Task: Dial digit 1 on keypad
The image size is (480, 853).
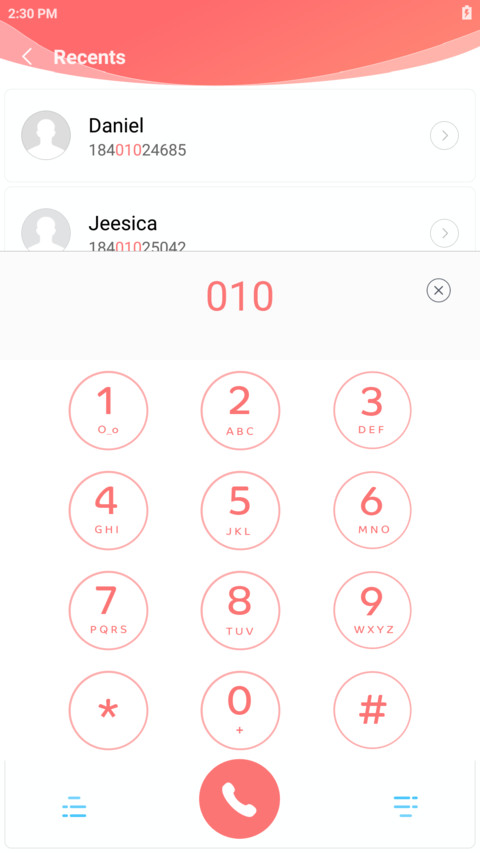Action: coord(108,411)
